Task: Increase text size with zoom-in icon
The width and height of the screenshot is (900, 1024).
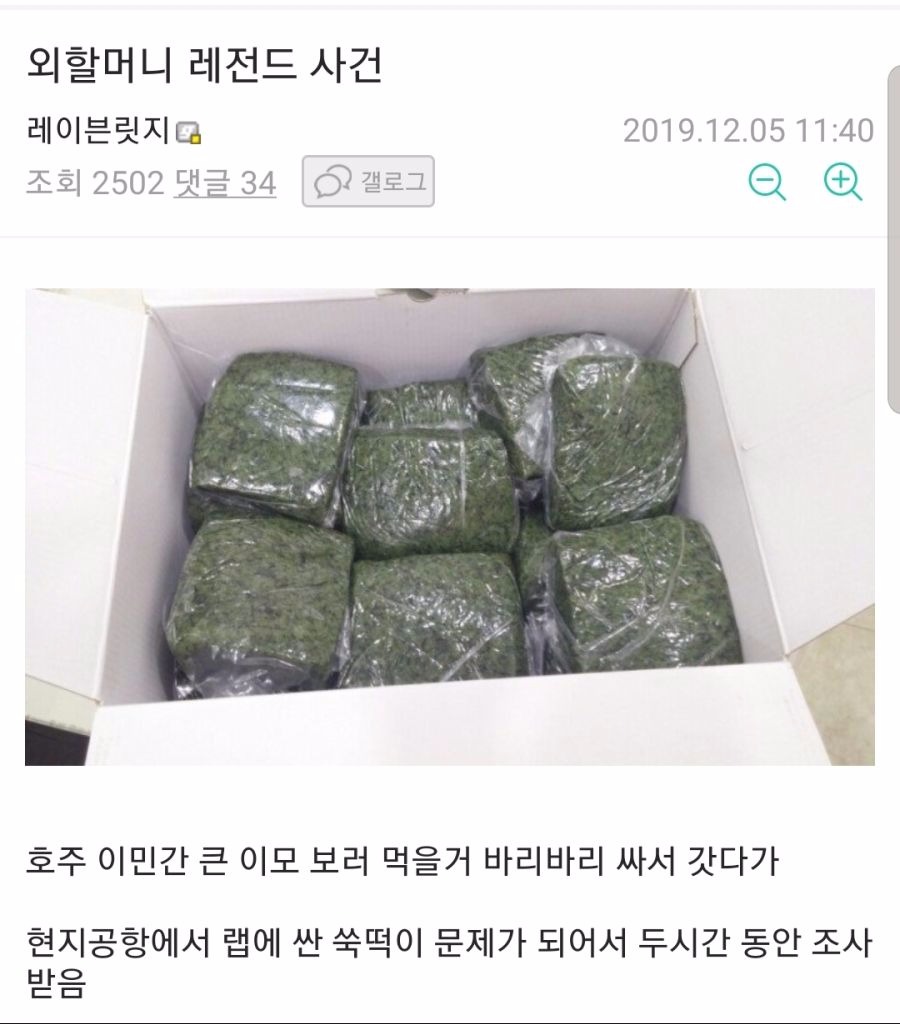Action: pyautogui.click(x=842, y=182)
